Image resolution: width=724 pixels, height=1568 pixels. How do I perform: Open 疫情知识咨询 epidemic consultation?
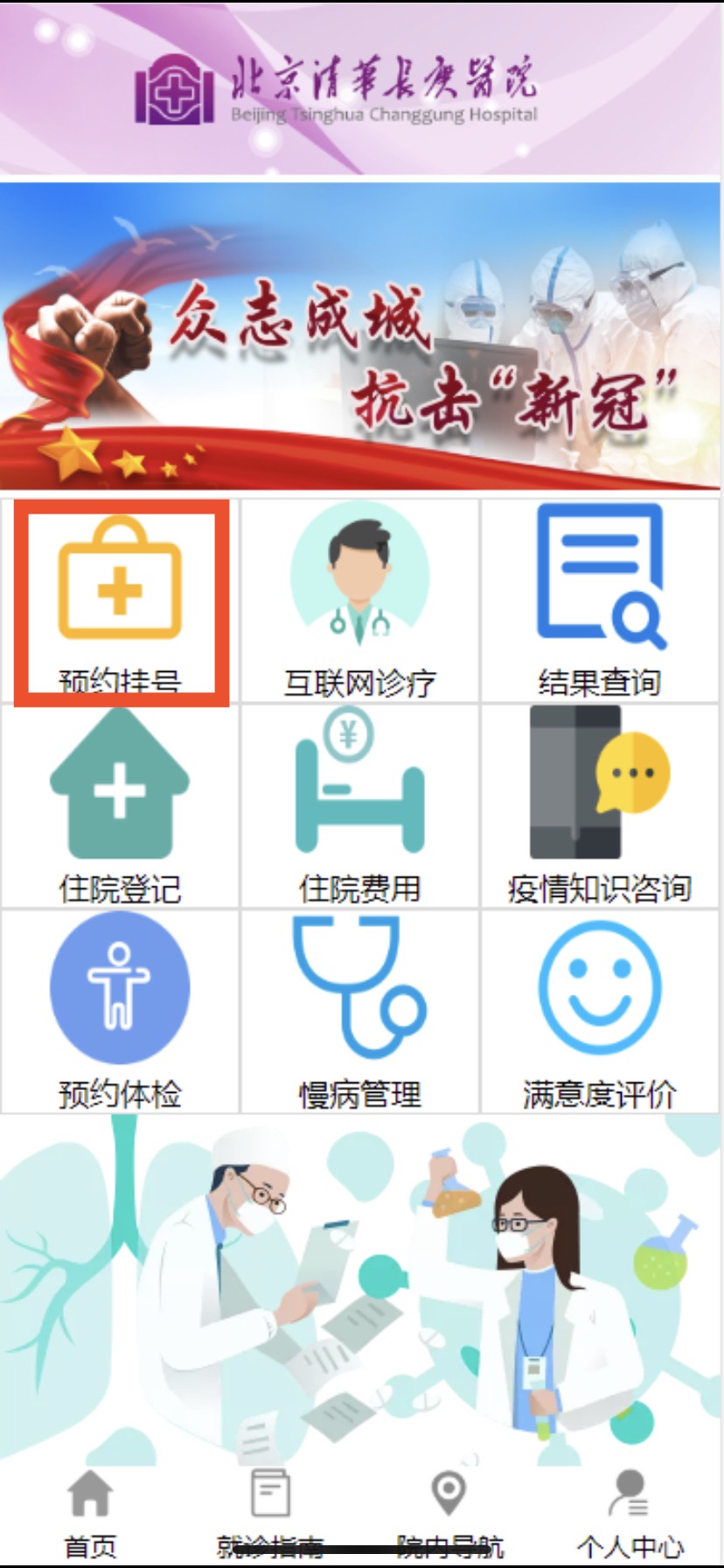click(600, 807)
